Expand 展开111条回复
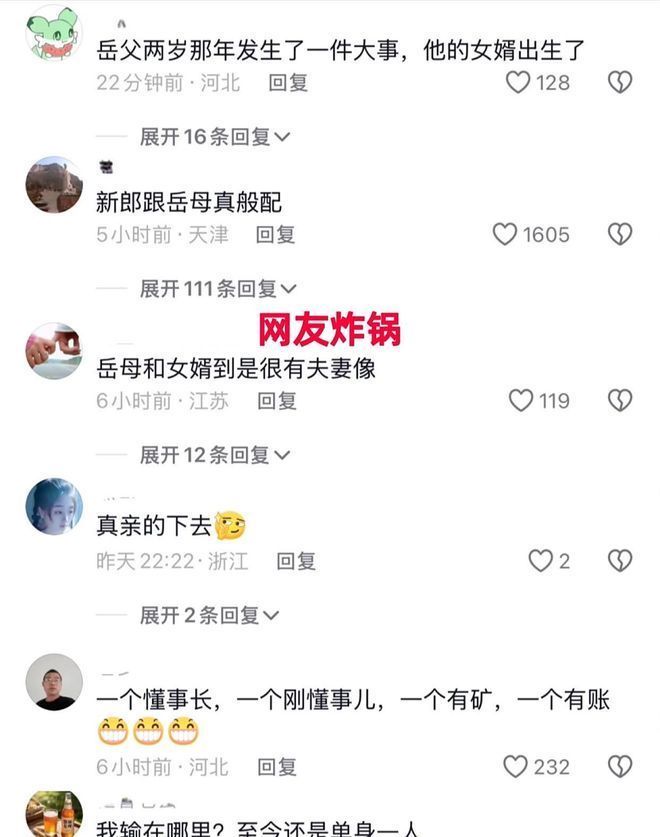The height and width of the screenshot is (837, 660). [x=218, y=289]
